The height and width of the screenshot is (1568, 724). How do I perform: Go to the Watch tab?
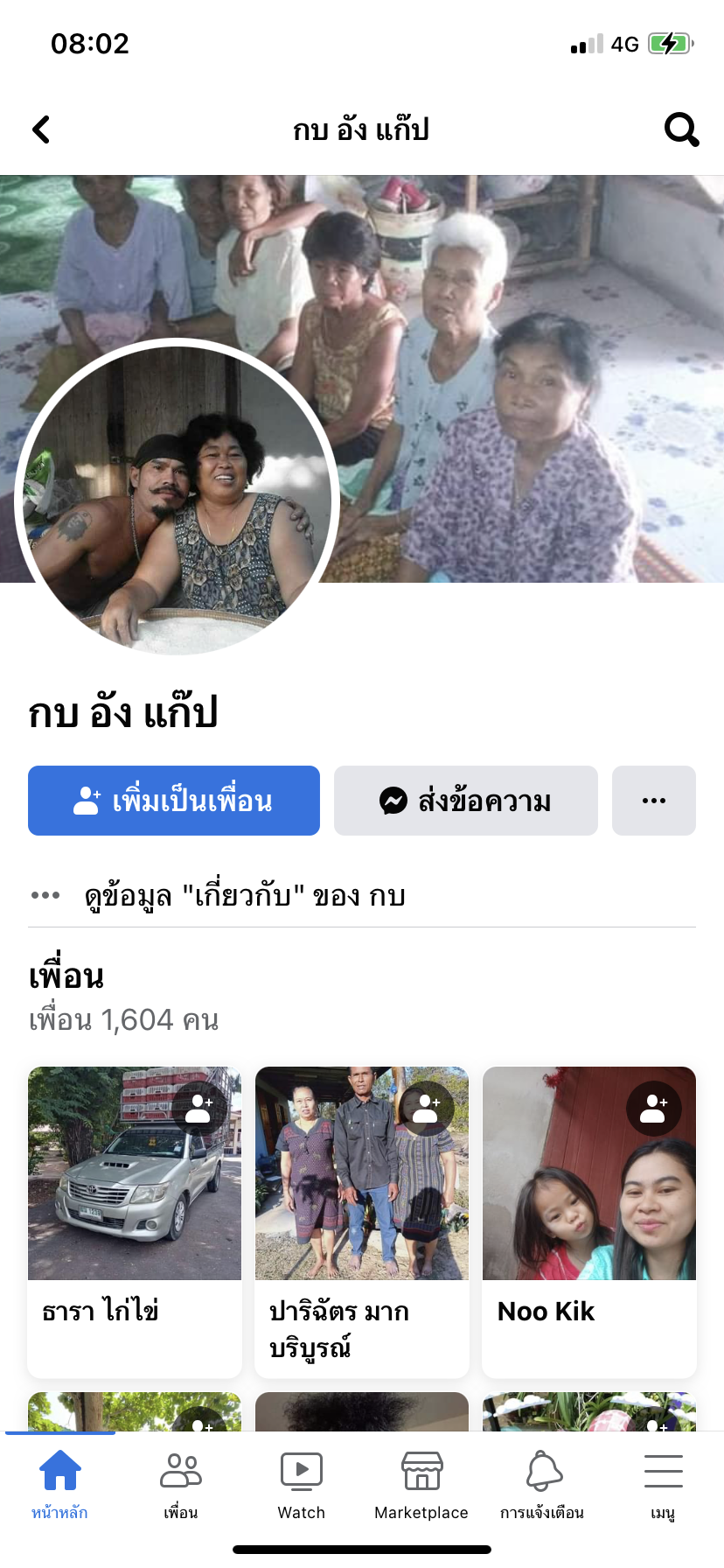point(301,1482)
